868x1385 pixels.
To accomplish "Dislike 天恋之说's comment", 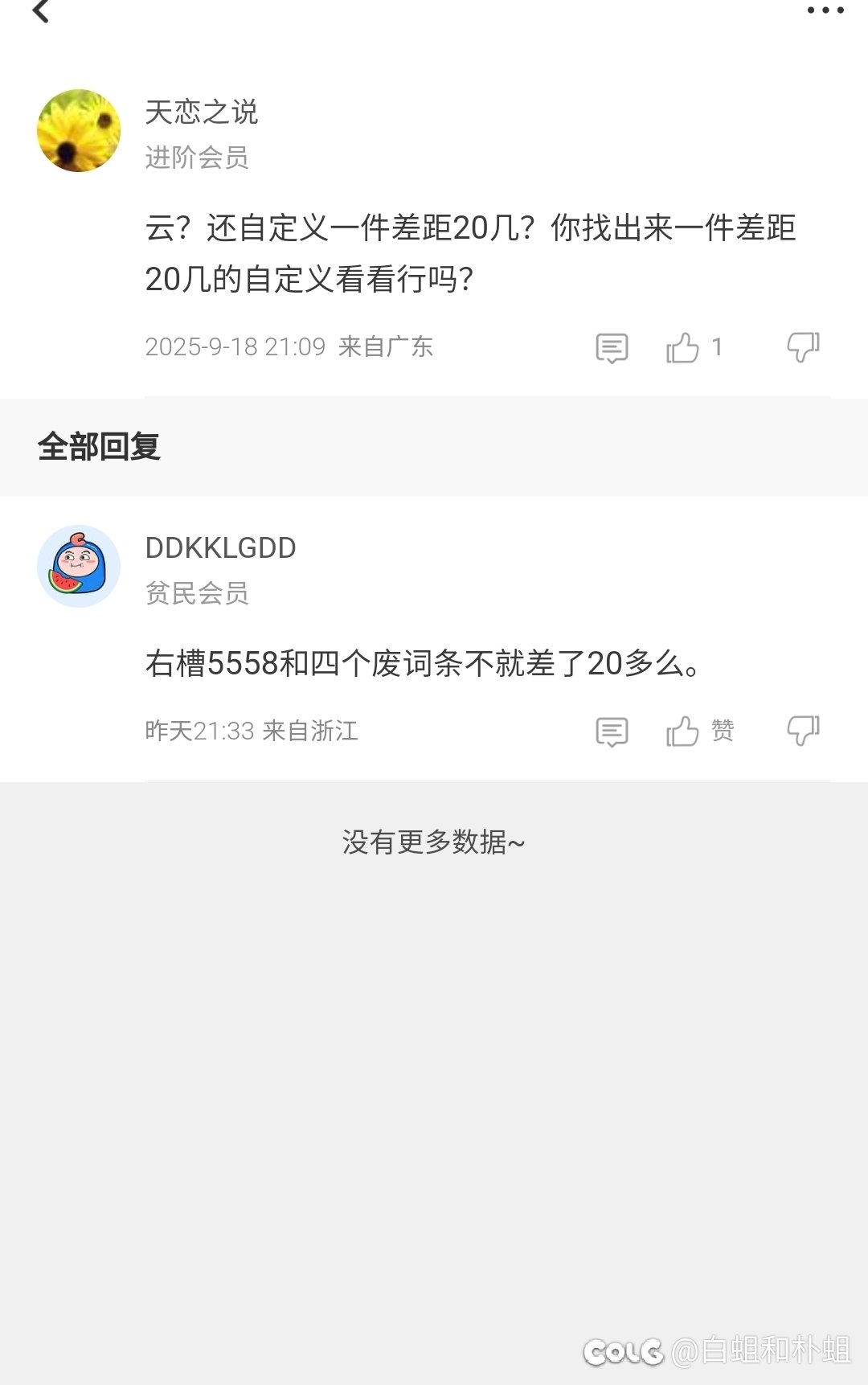I will point(802,347).
